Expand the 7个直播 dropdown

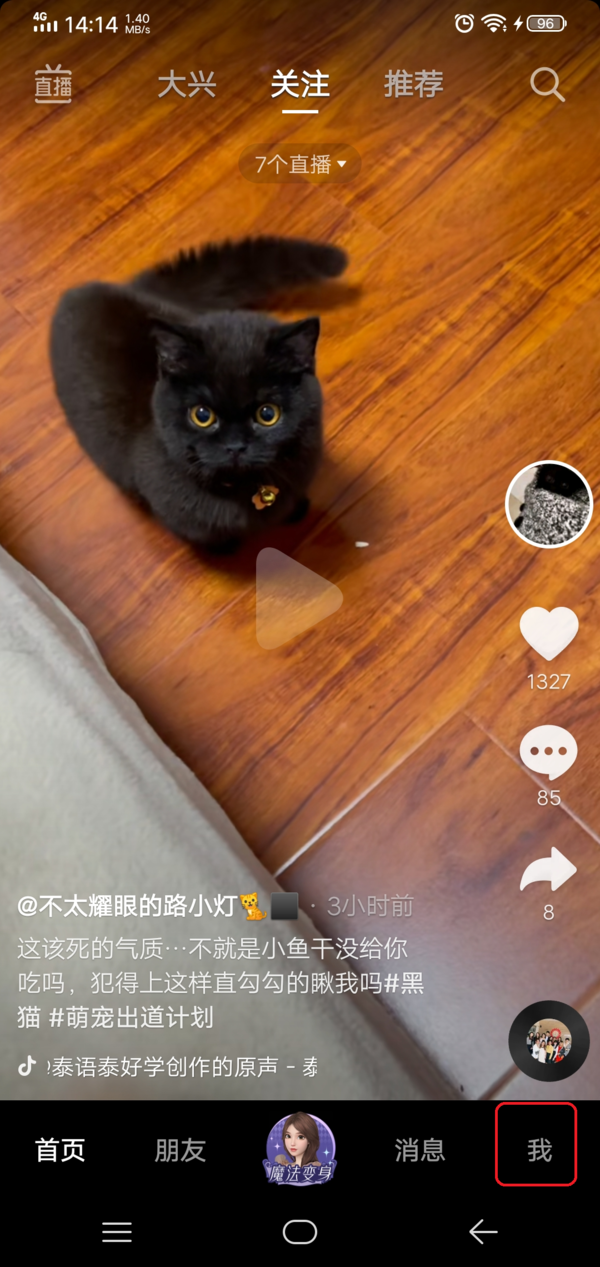(300, 164)
